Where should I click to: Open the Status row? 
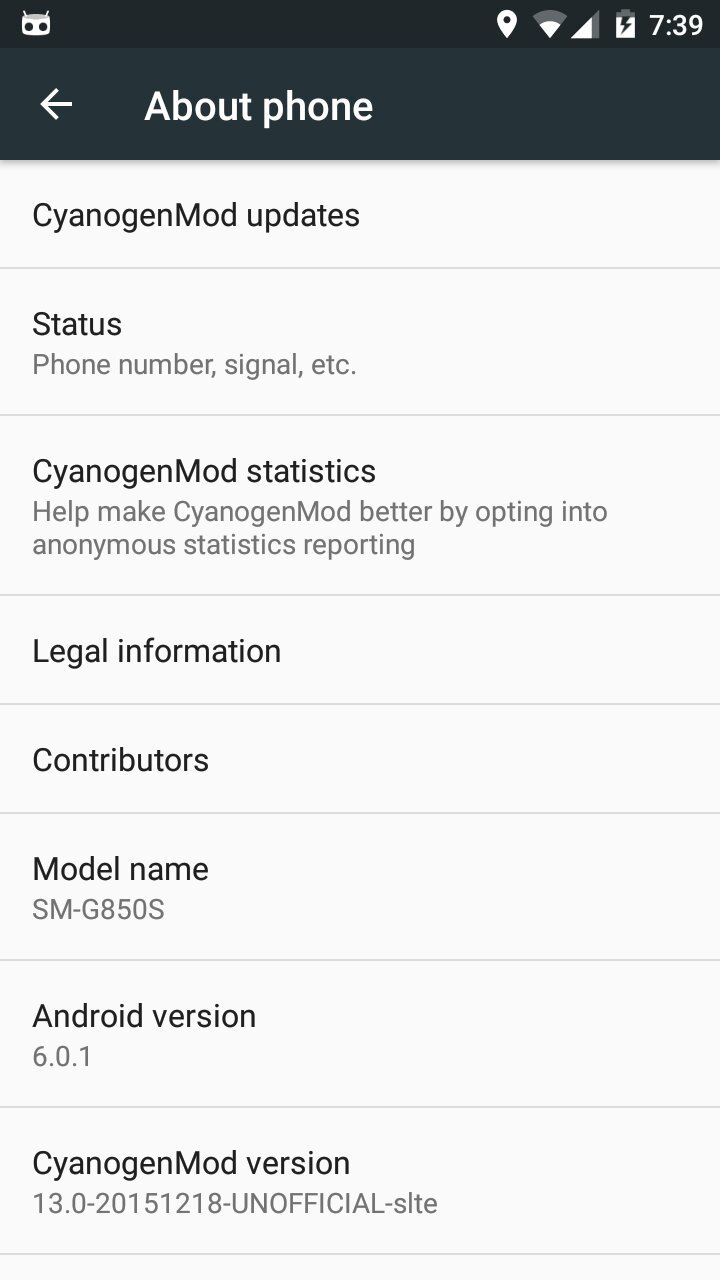(360, 342)
